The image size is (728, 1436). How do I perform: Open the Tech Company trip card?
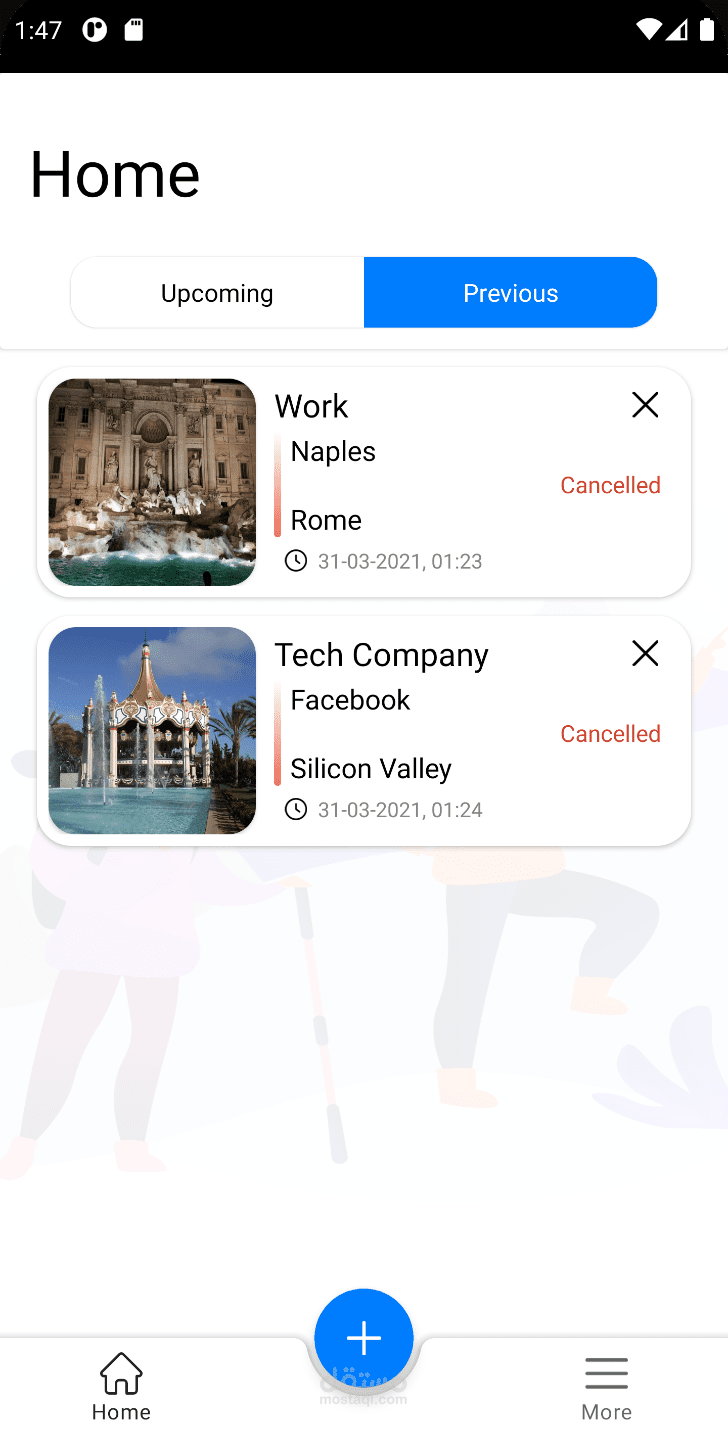pyautogui.click(x=364, y=731)
